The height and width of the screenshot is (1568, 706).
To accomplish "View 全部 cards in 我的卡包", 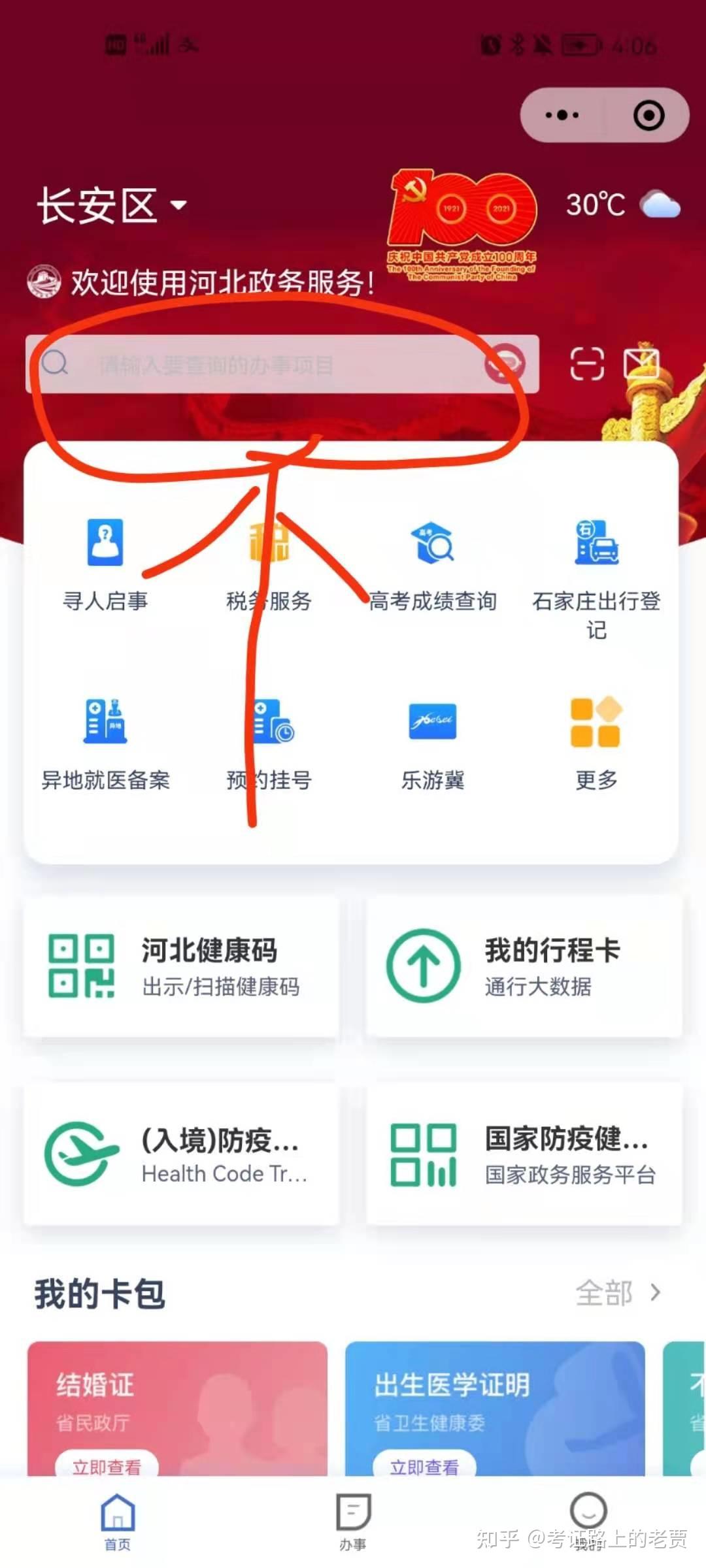I will pyautogui.click(x=618, y=1292).
